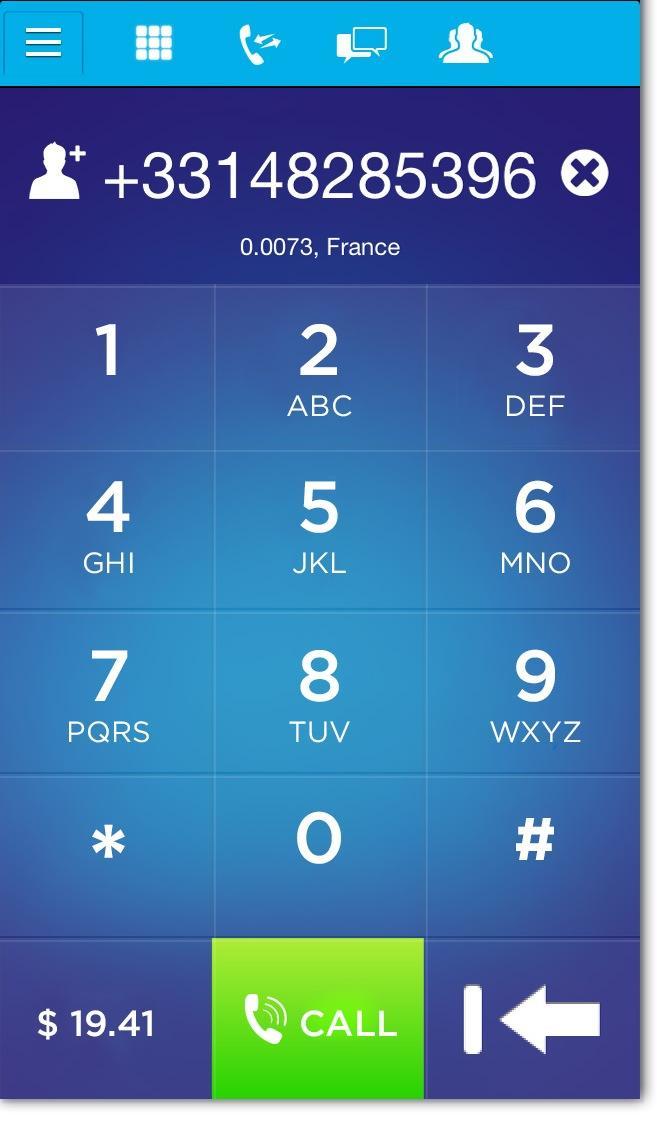Enter digit 3 DEF
The width and height of the screenshot is (657, 1126).
[534, 368]
